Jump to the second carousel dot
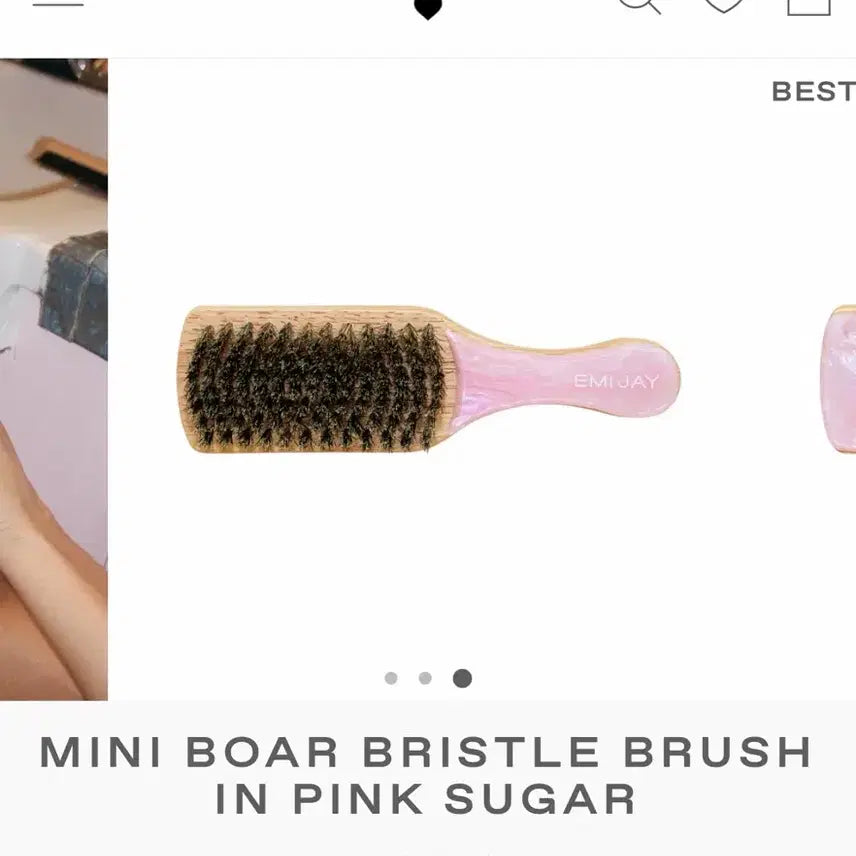856x856 pixels. point(425,678)
